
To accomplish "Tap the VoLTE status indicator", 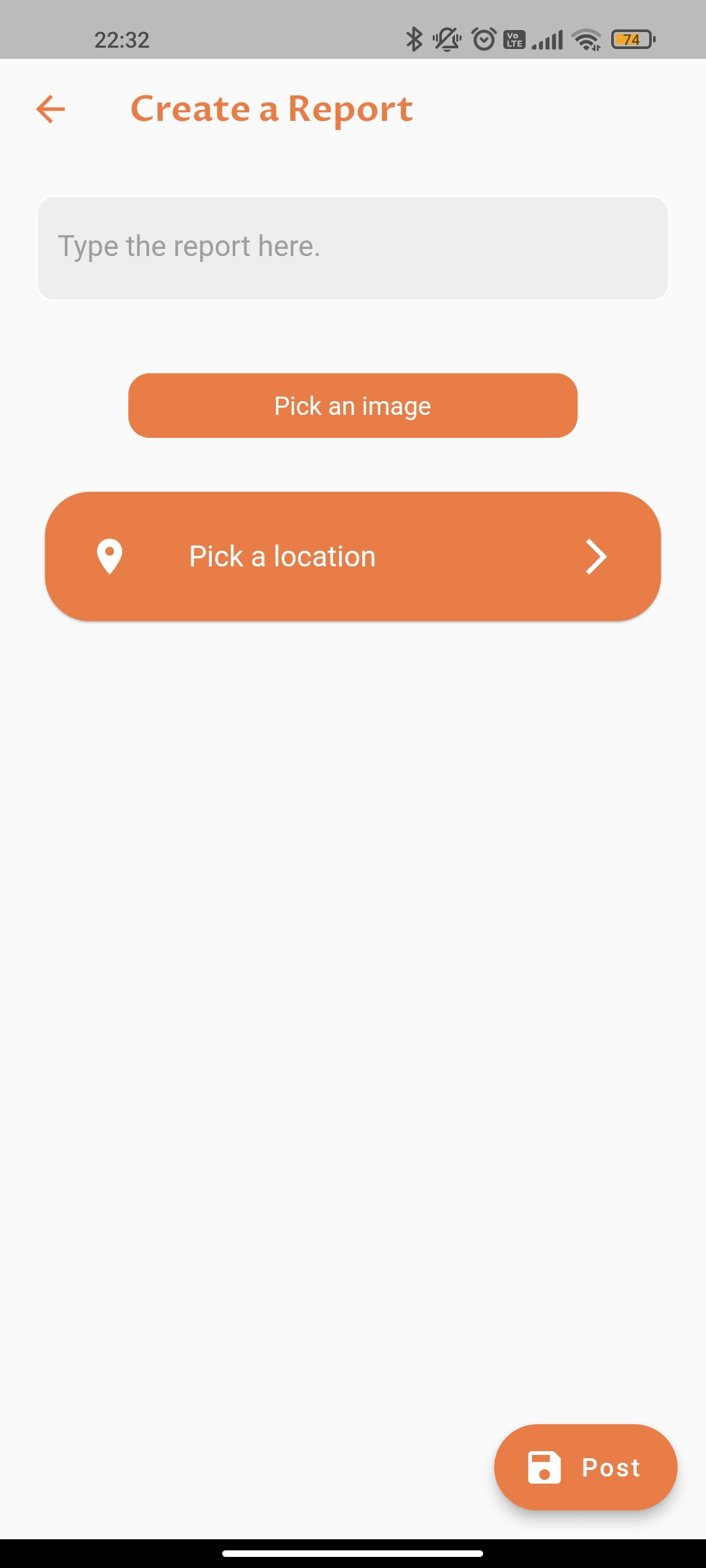I will click(513, 39).
